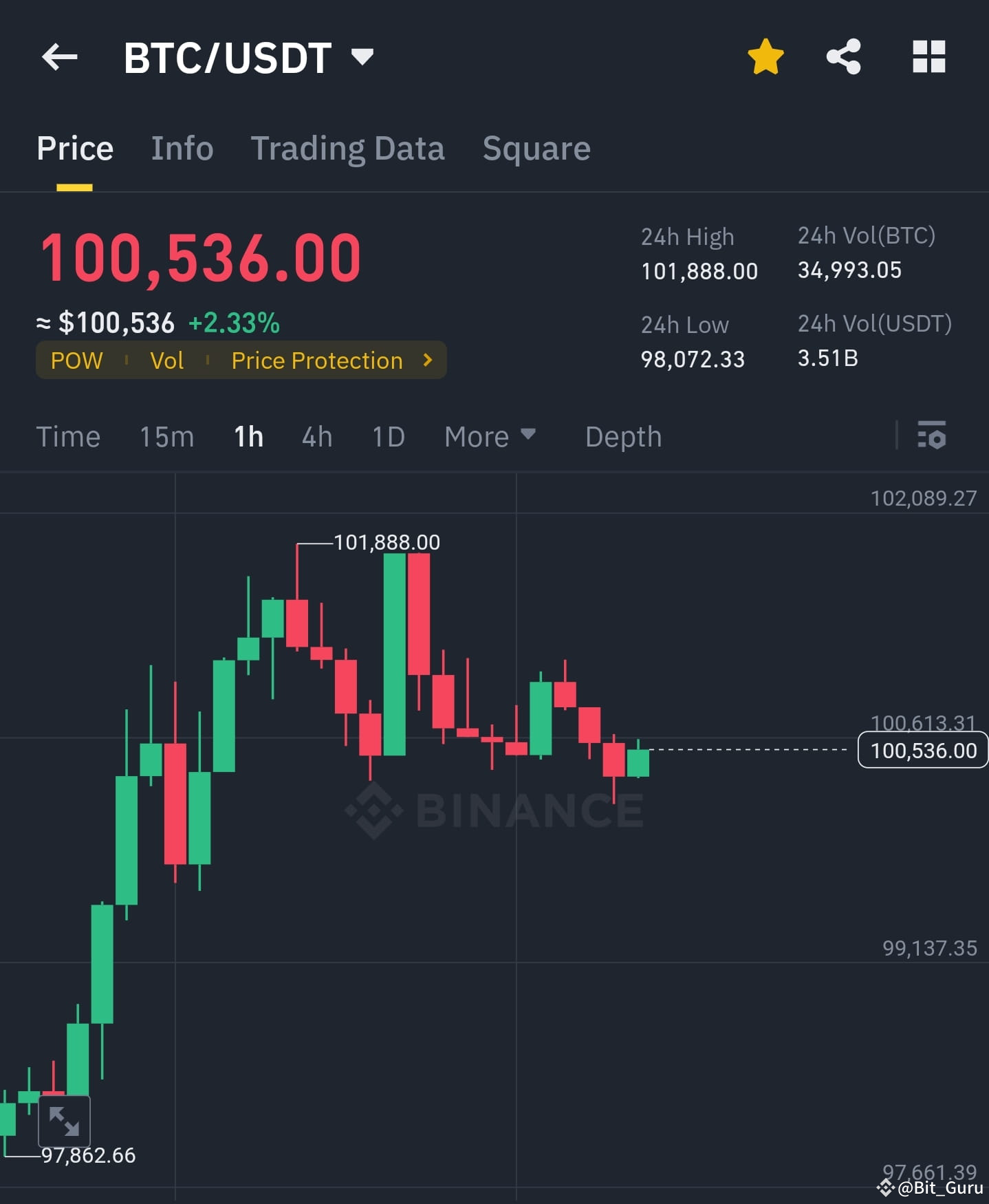Viewport: 989px width, 1204px height.
Task: Tap the back arrow to exit chart
Action: pos(61,57)
